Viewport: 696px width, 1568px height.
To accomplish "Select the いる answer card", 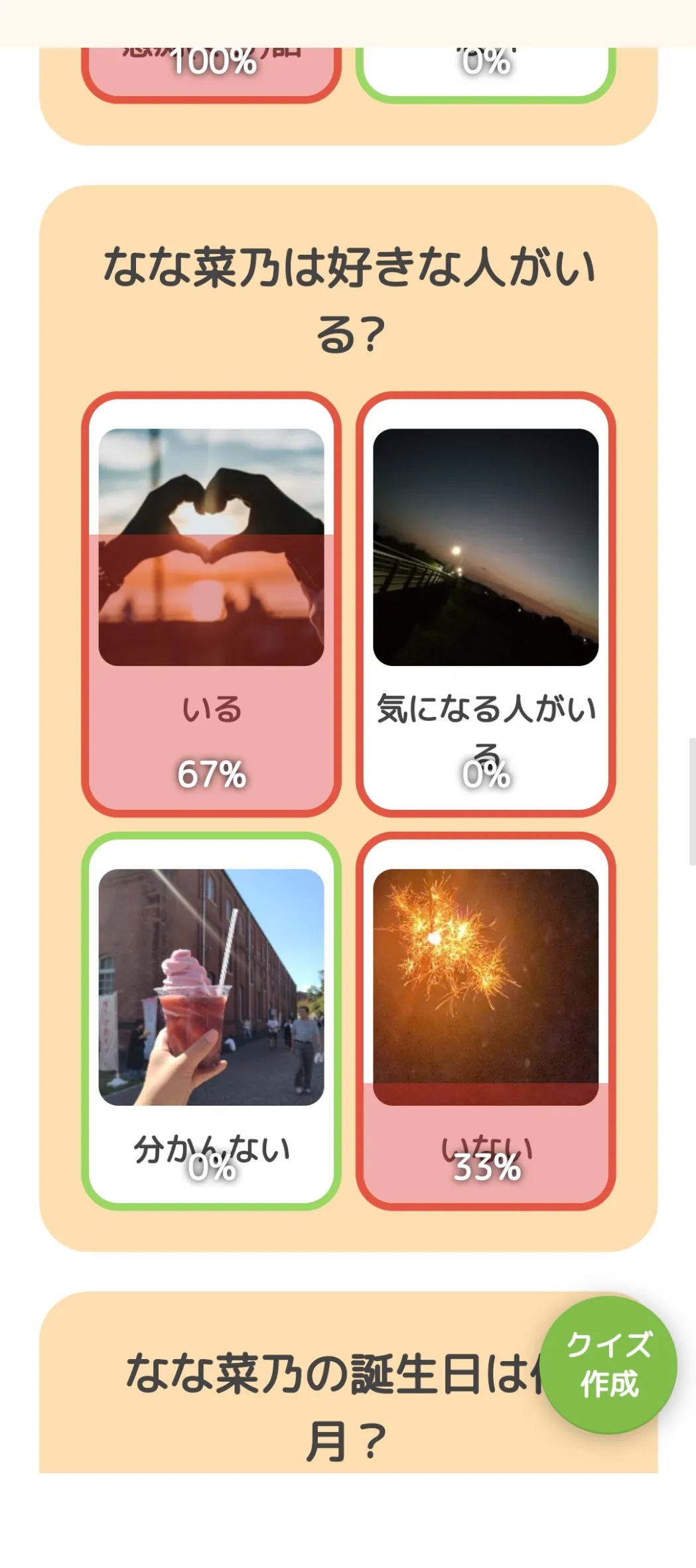I will pyautogui.click(x=211, y=604).
